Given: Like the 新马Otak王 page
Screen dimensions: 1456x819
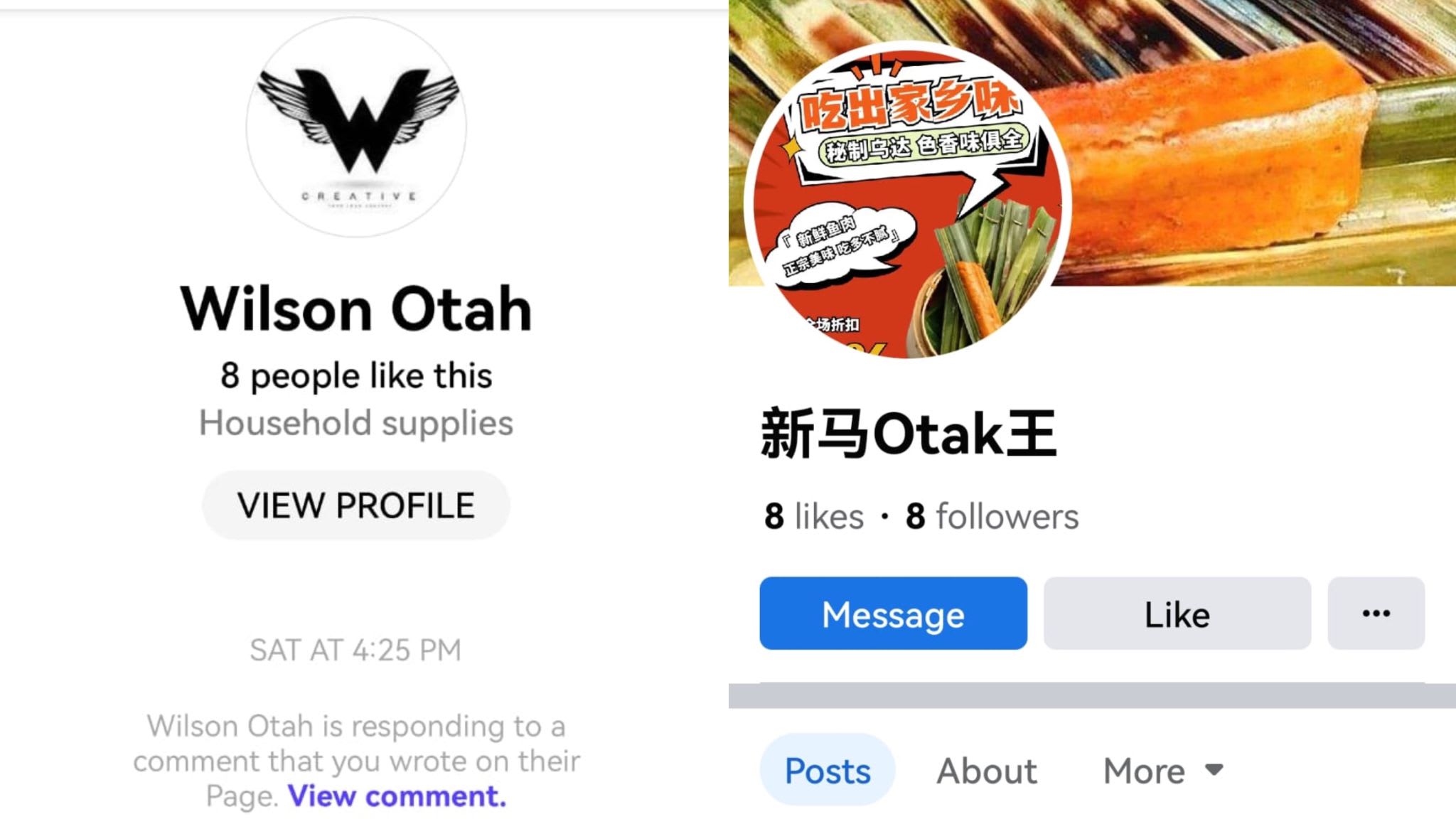Looking at the screenshot, I should [1177, 614].
